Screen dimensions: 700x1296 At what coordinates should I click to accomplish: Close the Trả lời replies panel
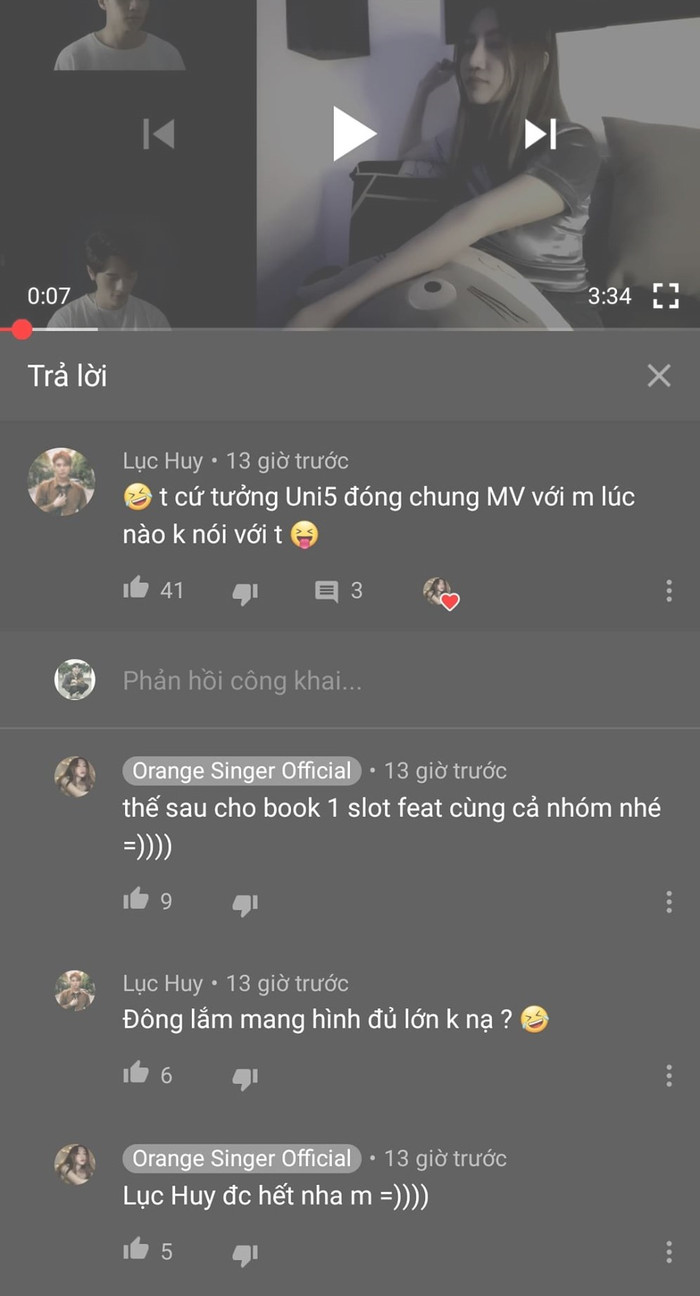click(659, 376)
